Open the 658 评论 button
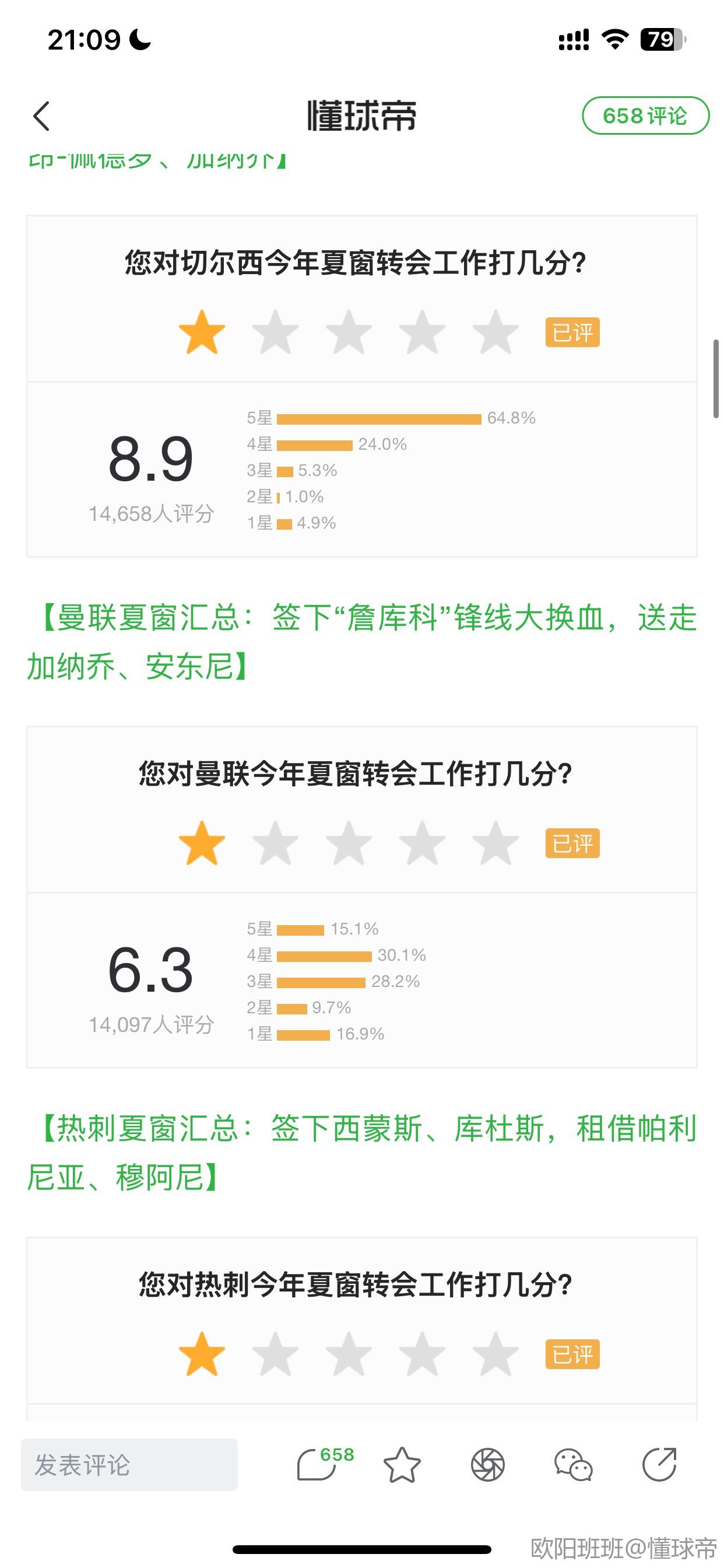Viewport: 724px width, 1568px height. pyautogui.click(x=645, y=116)
